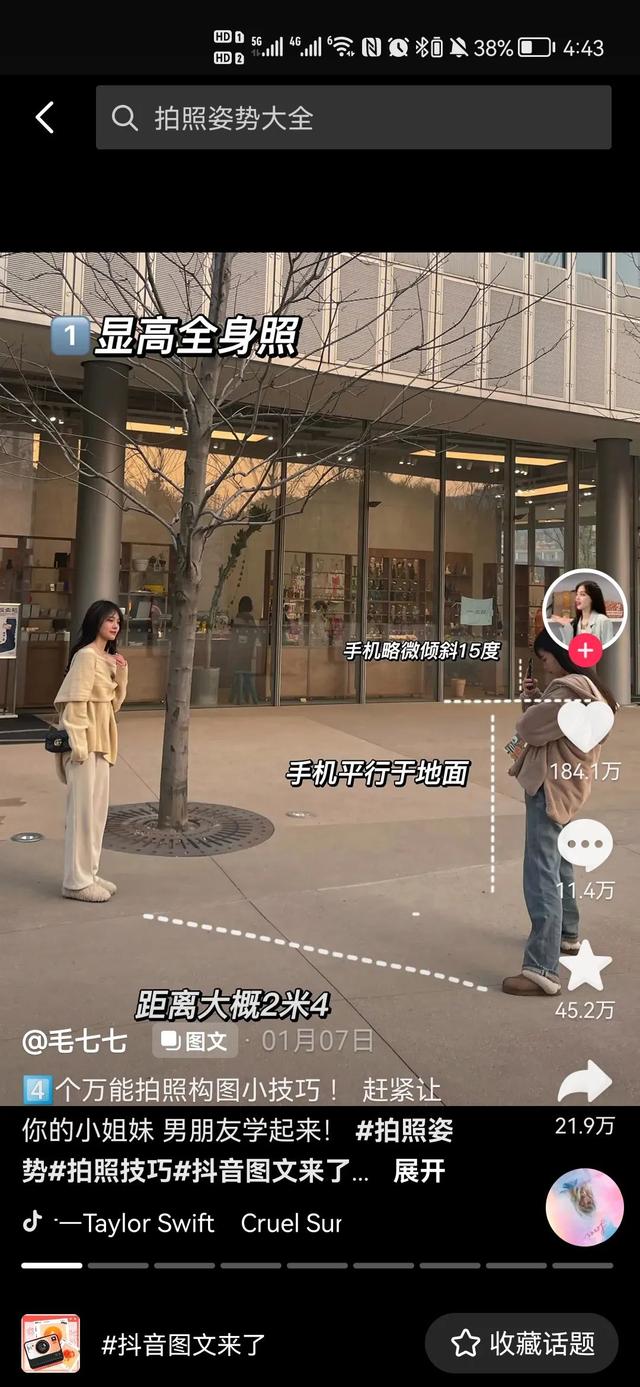This screenshot has height=1387, width=640.
Task: Open the @毛七七 username
Action: point(75,1041)
